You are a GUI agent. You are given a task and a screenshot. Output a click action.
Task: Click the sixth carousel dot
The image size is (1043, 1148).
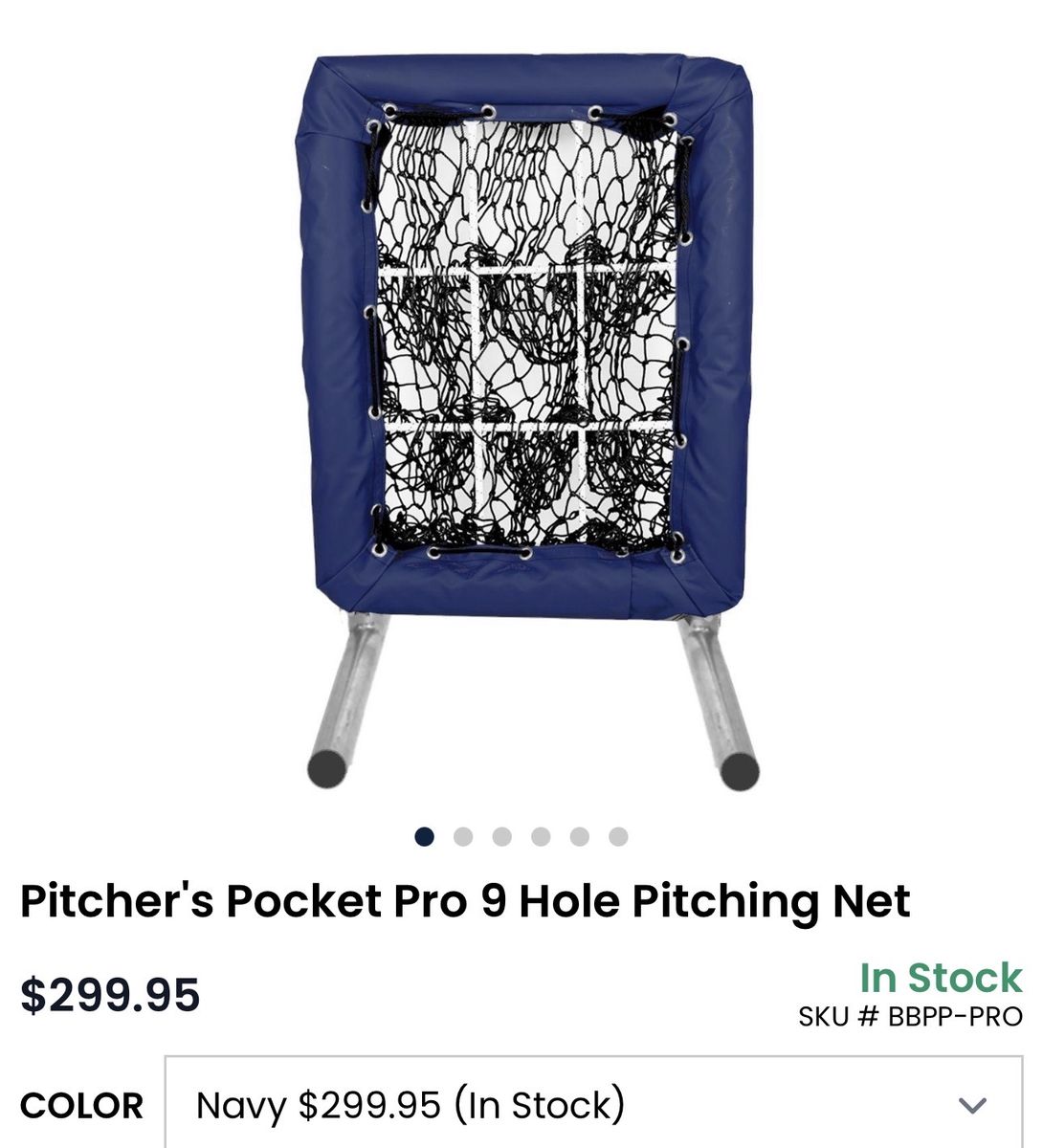click(618, 836)
